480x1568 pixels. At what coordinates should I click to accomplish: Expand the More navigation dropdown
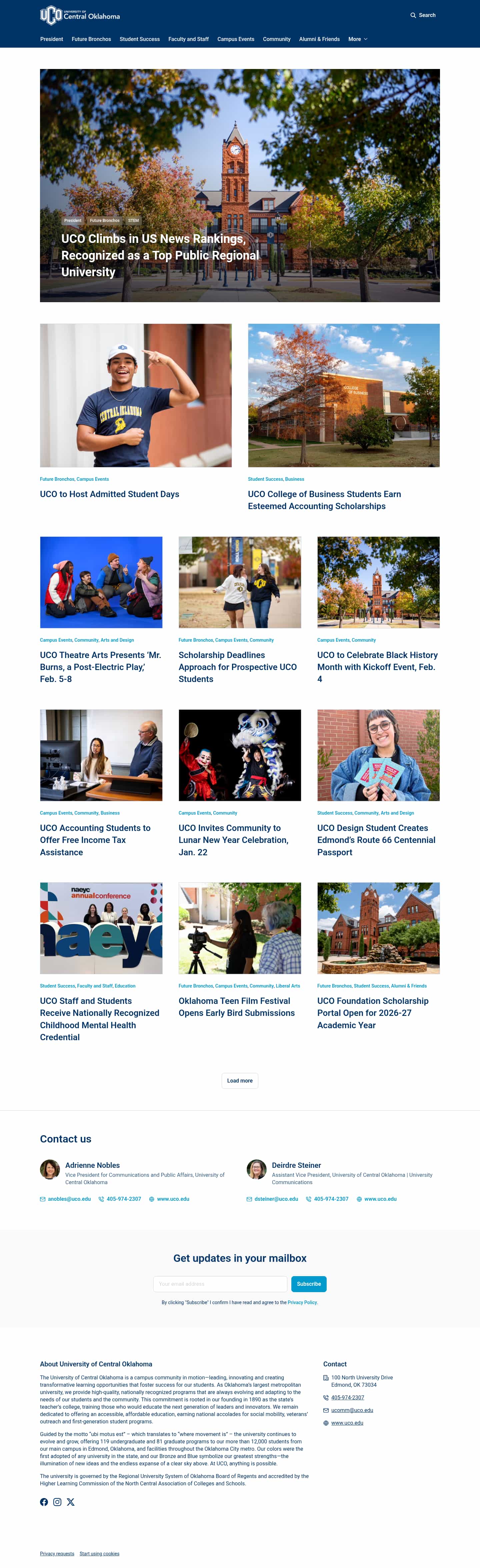358,39
